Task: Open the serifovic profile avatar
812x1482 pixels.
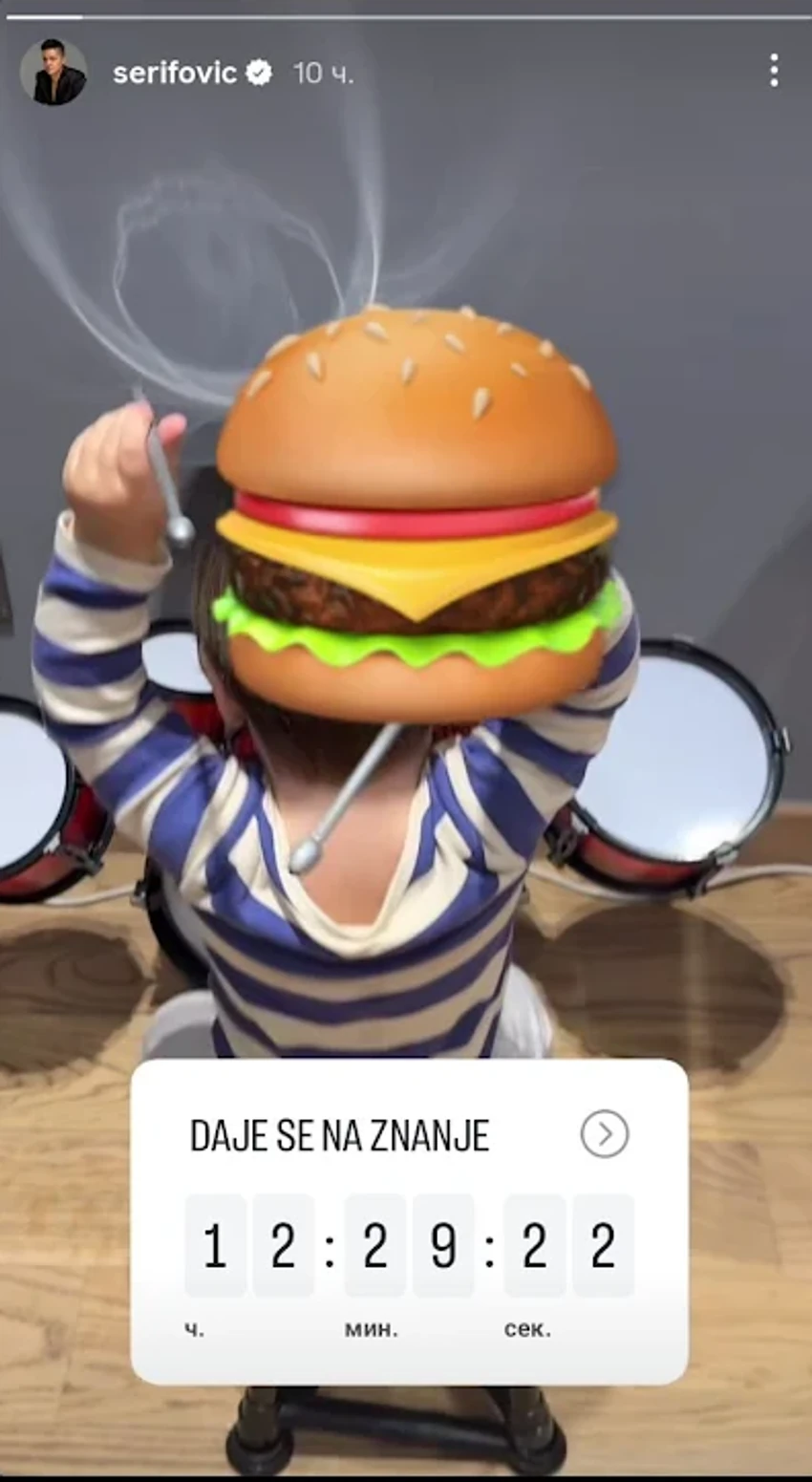Action: [53, 72]
